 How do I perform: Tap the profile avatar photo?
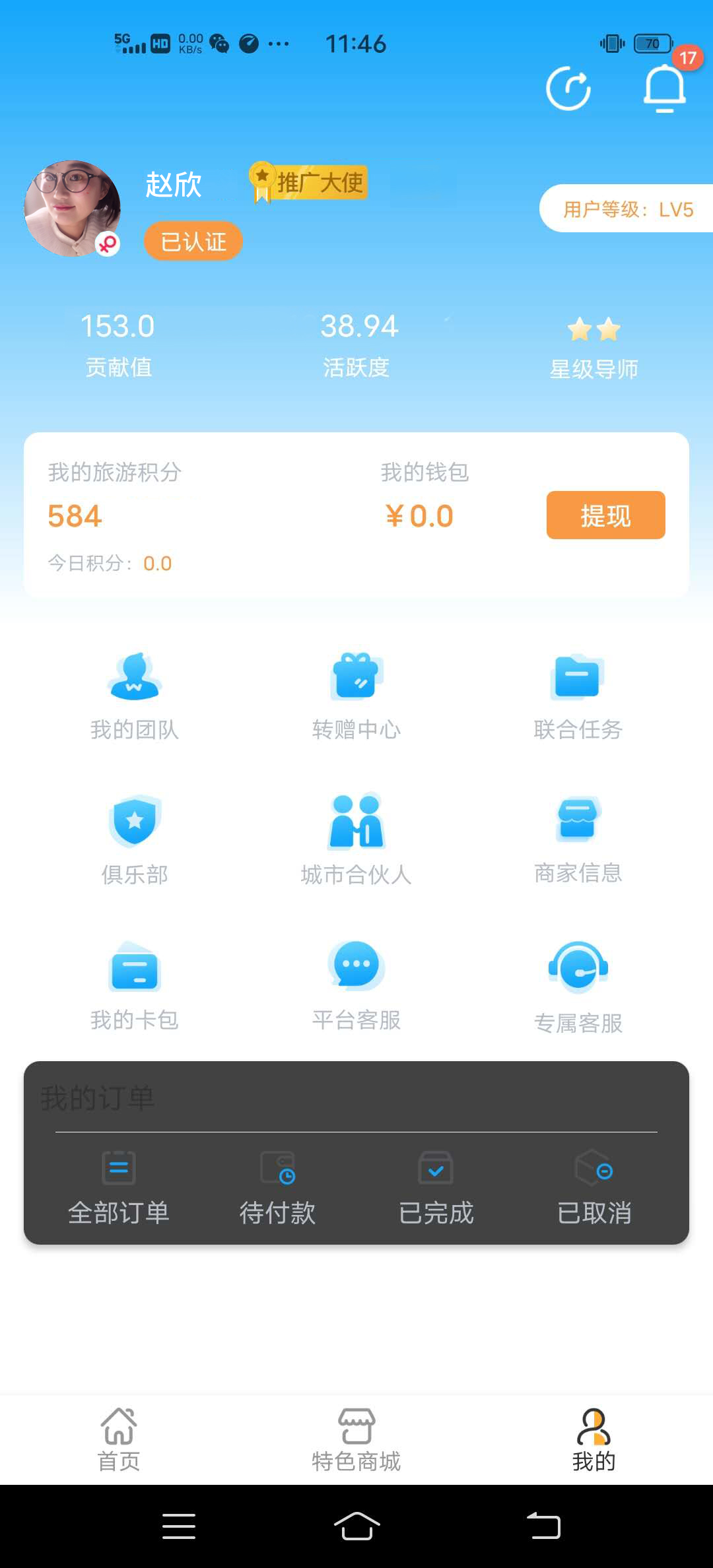point(73,209)
